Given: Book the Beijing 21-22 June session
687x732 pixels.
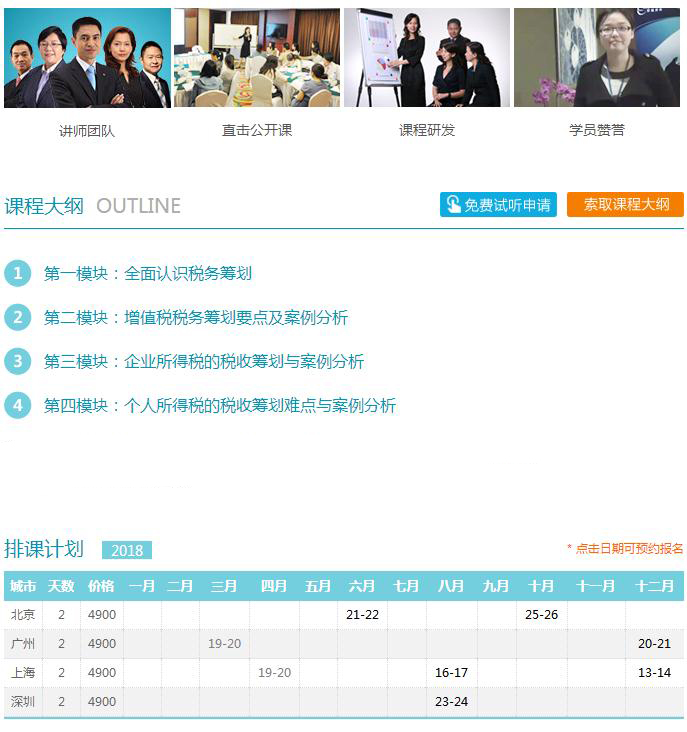Looking at the screenshot, I should coord(362,615).
